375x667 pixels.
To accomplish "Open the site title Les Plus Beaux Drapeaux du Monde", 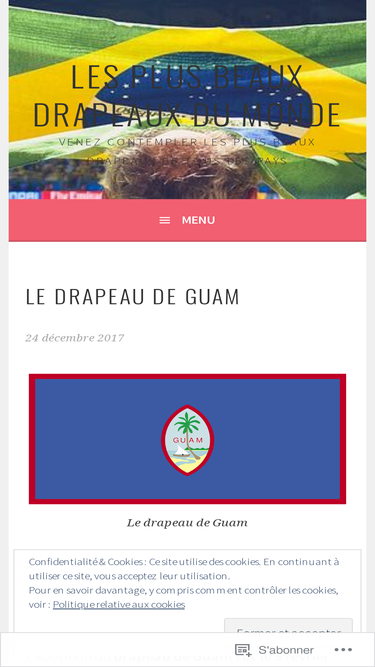I will (x=187, y=95).
